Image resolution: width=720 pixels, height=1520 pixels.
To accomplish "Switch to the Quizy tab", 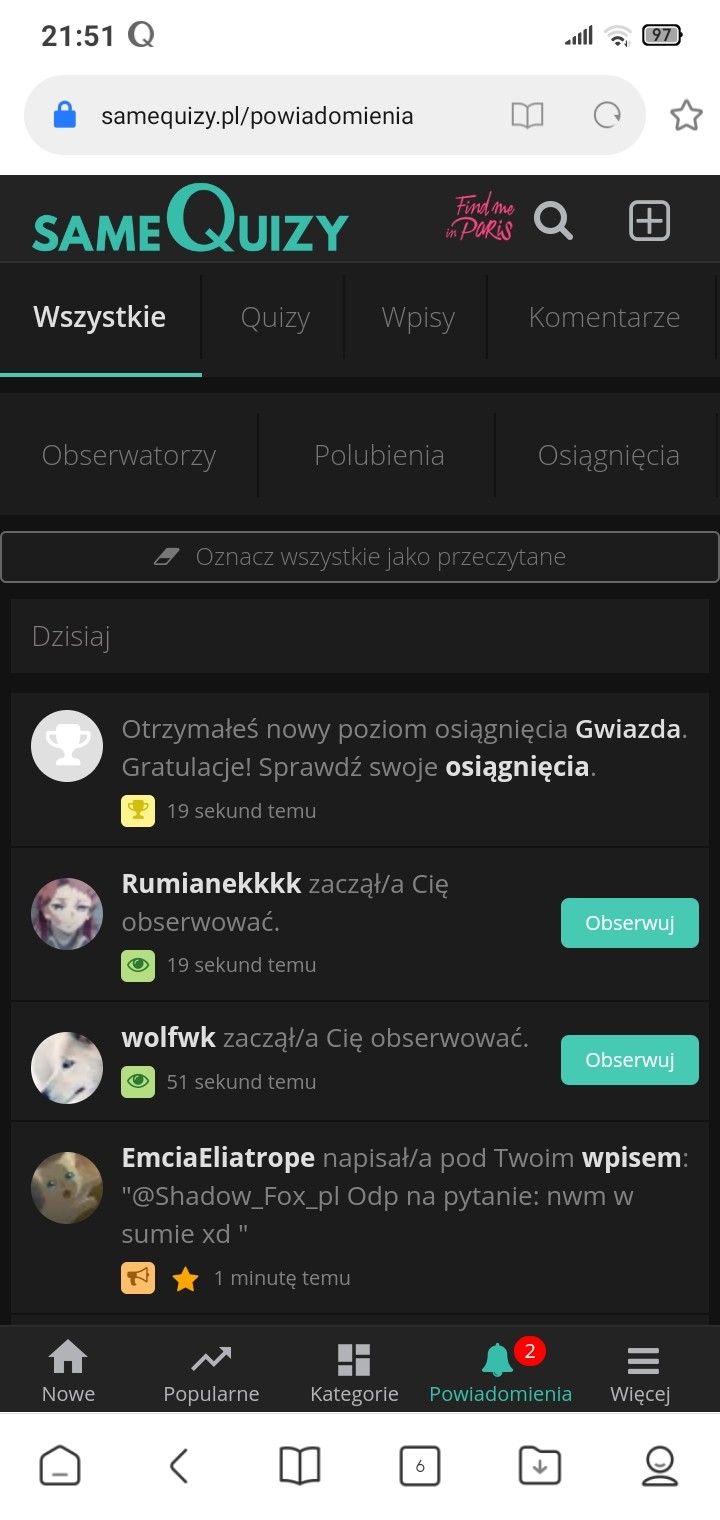I will pos(275,318).
